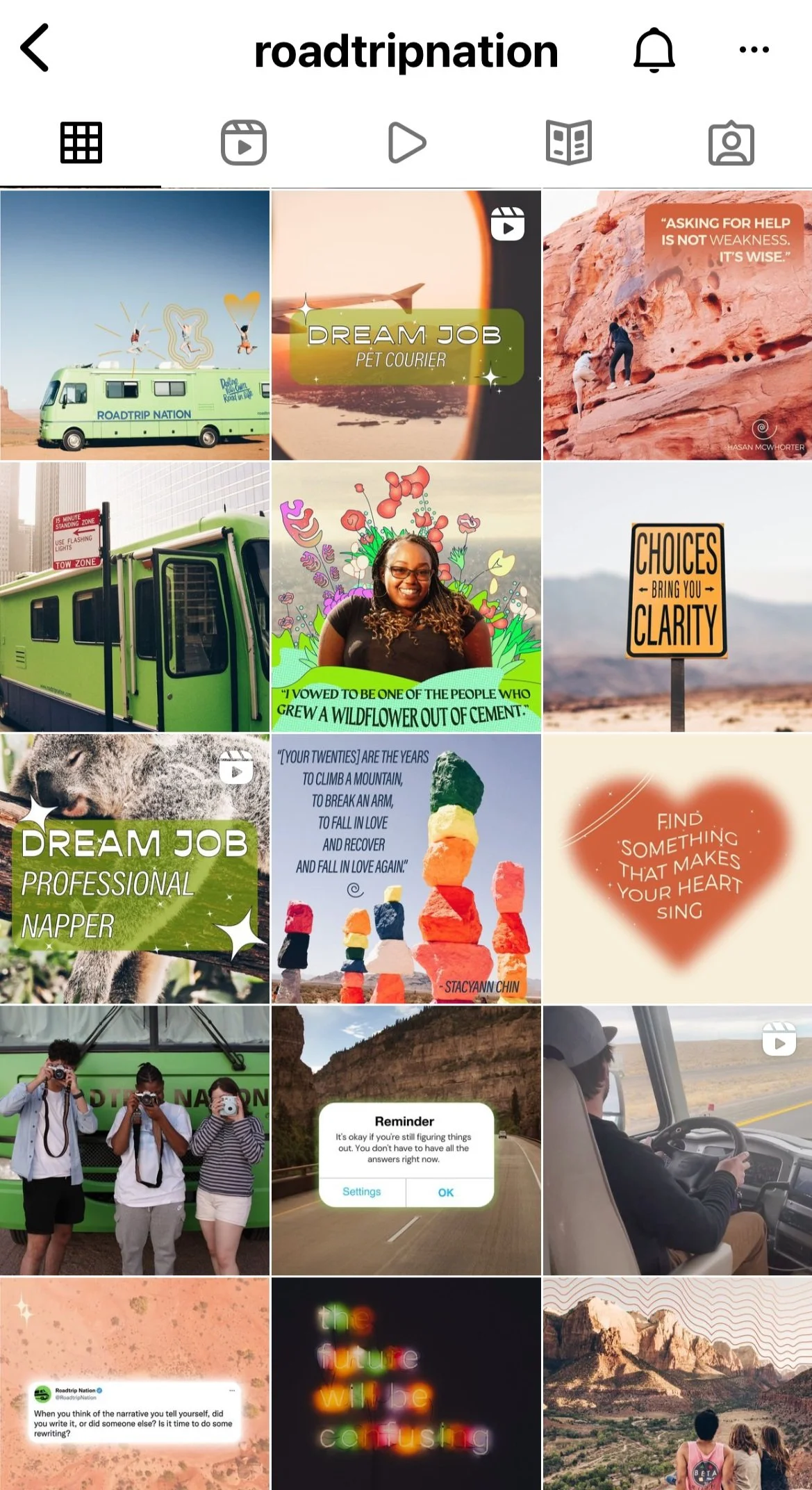The width and height of the screenshot is (812, 1490).
Task: Open the Professional Napper reel
Action: pyautogui.click(x=135, y=869)
